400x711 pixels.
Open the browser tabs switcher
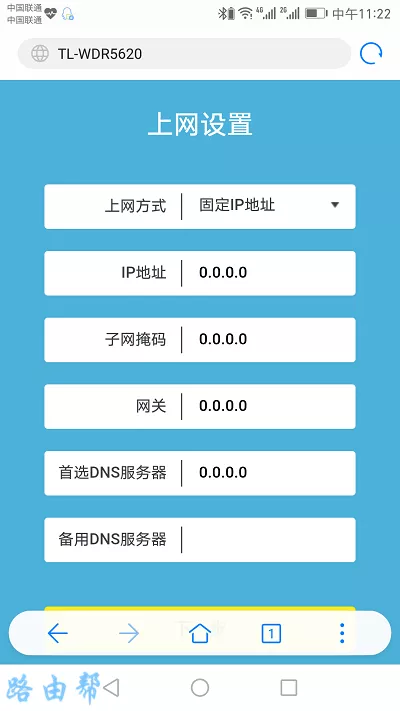click(x=271, y=633)
